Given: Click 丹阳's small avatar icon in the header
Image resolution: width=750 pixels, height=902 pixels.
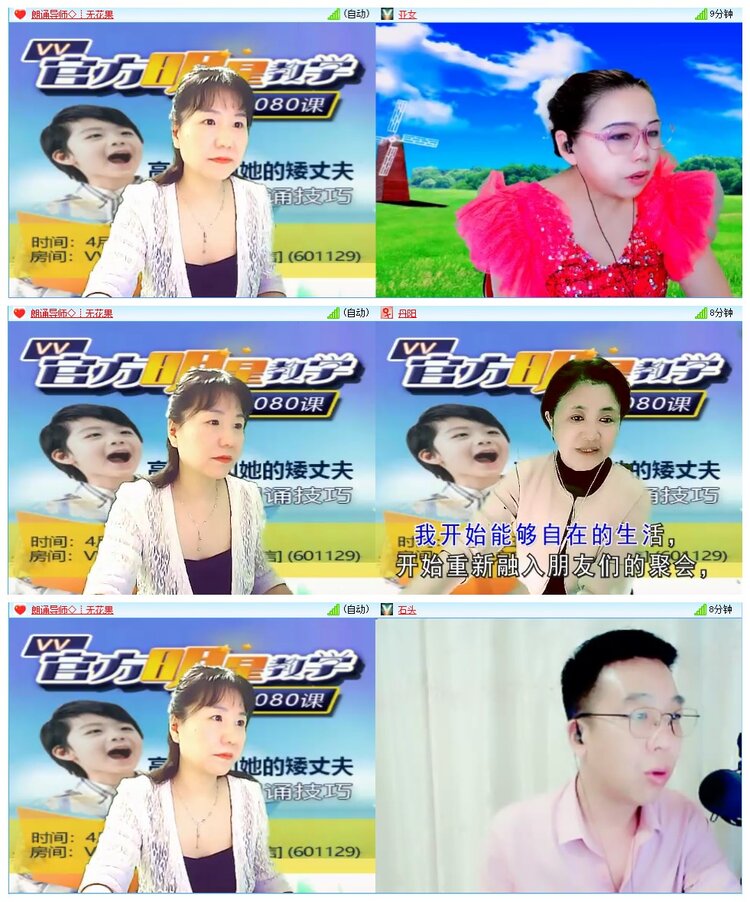Looking at the screenshot, I should click(385, 311).
